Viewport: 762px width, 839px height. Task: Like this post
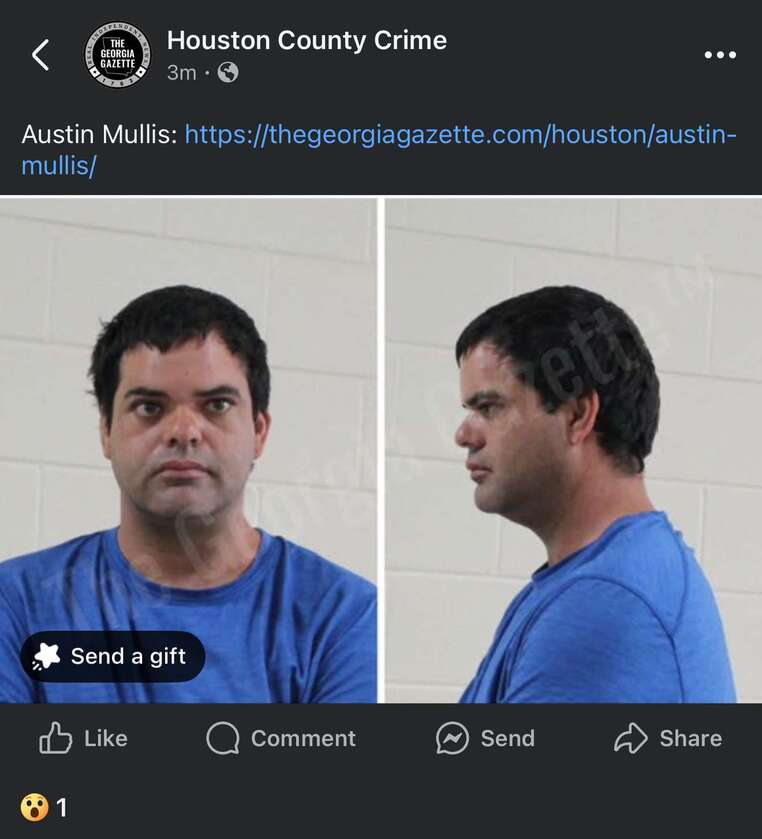tap(84, 738)
